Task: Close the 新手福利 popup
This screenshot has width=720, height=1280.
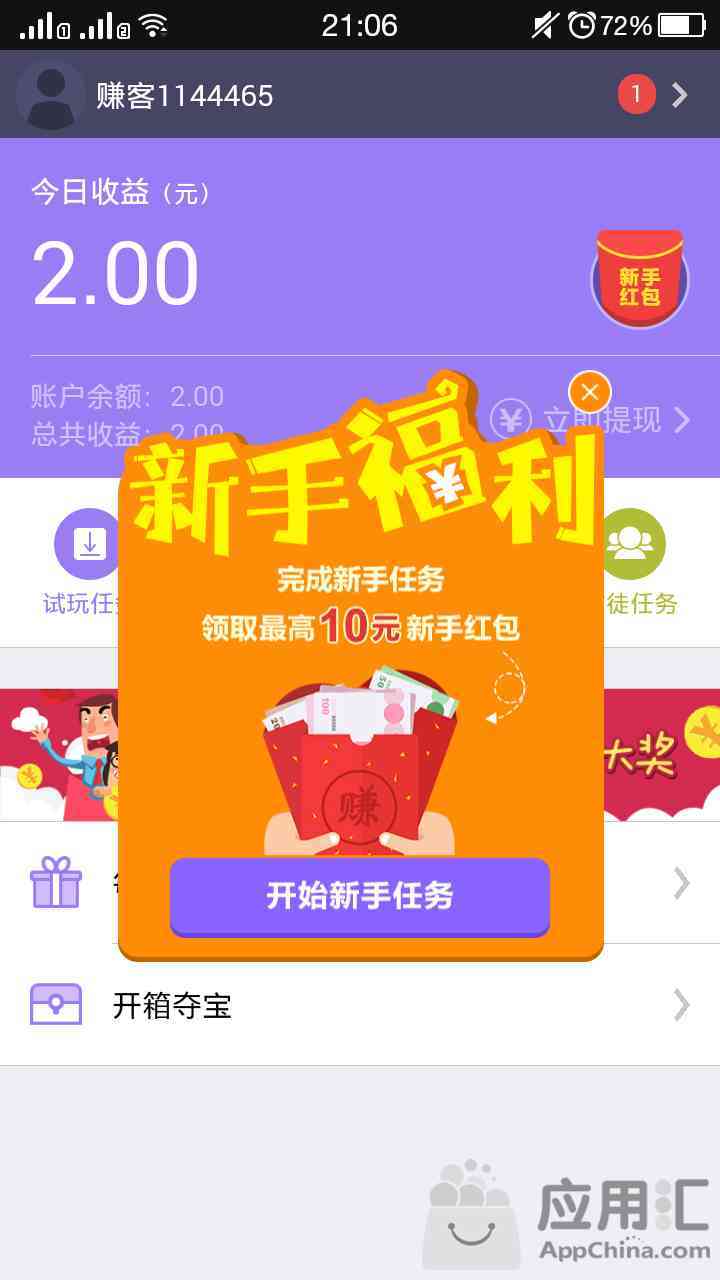Action: [x=589, y=392]
